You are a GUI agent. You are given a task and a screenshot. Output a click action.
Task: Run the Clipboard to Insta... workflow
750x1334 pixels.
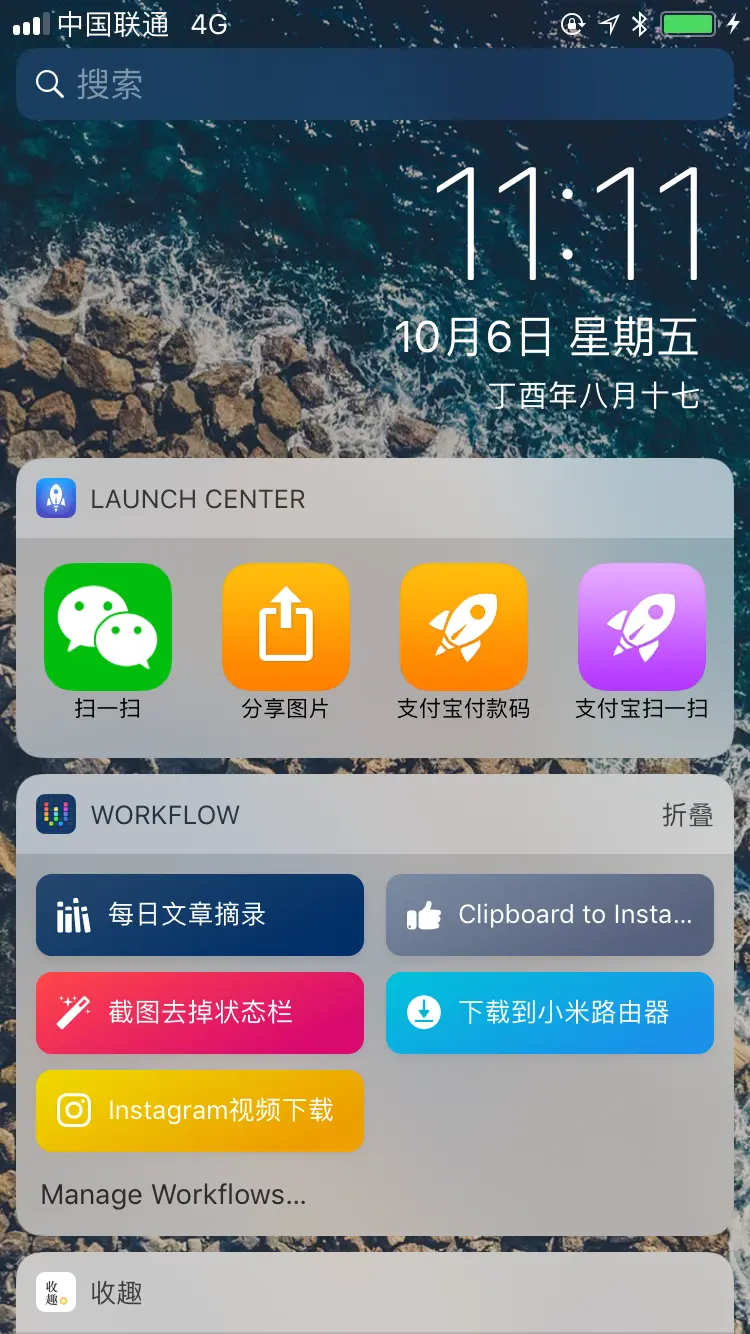(x=550, y=915)
